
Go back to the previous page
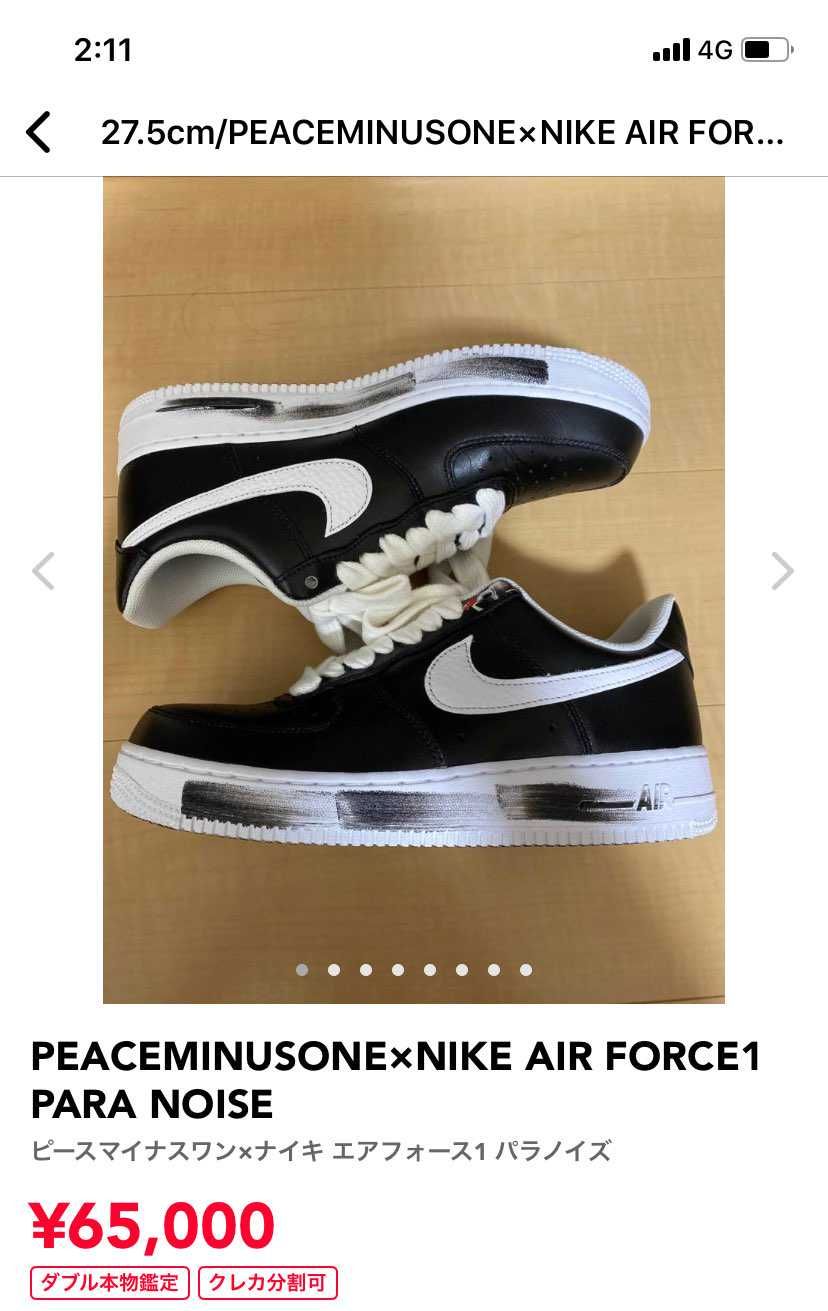(x=38, y=132)
